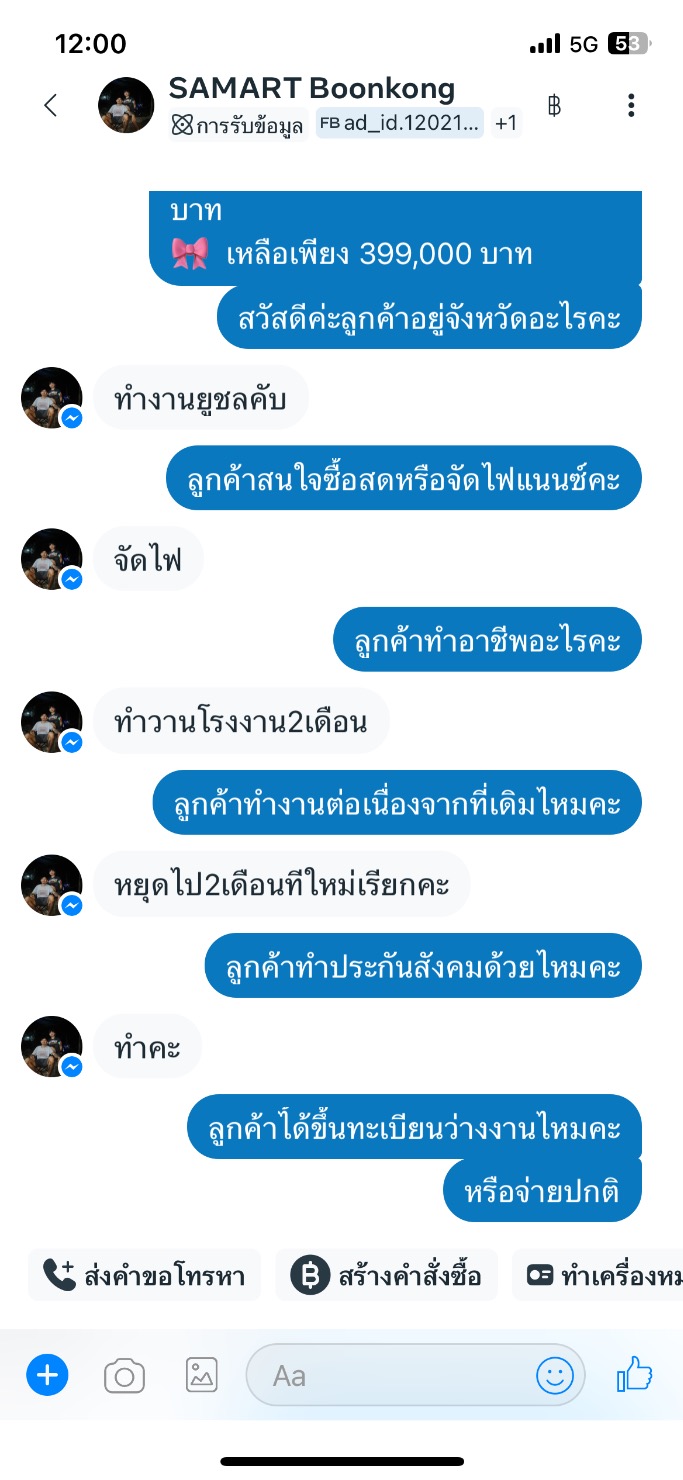
Task: Go back using the top-left arrow
Action: (50, 105)
